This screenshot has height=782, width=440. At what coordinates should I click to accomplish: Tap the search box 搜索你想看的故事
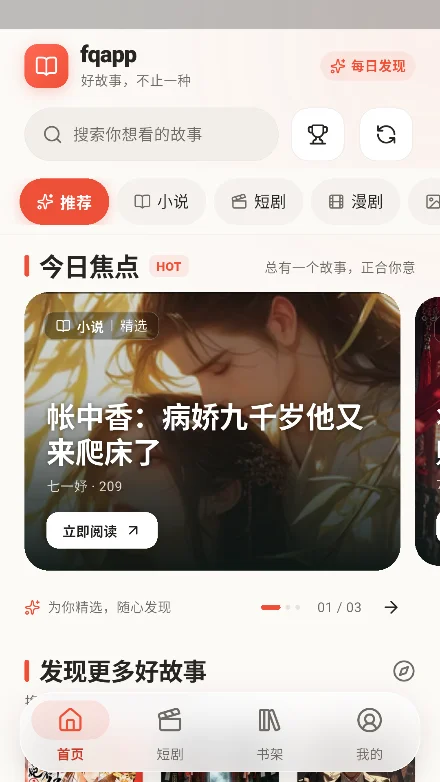pyautogui.click(x=151, y=134)
